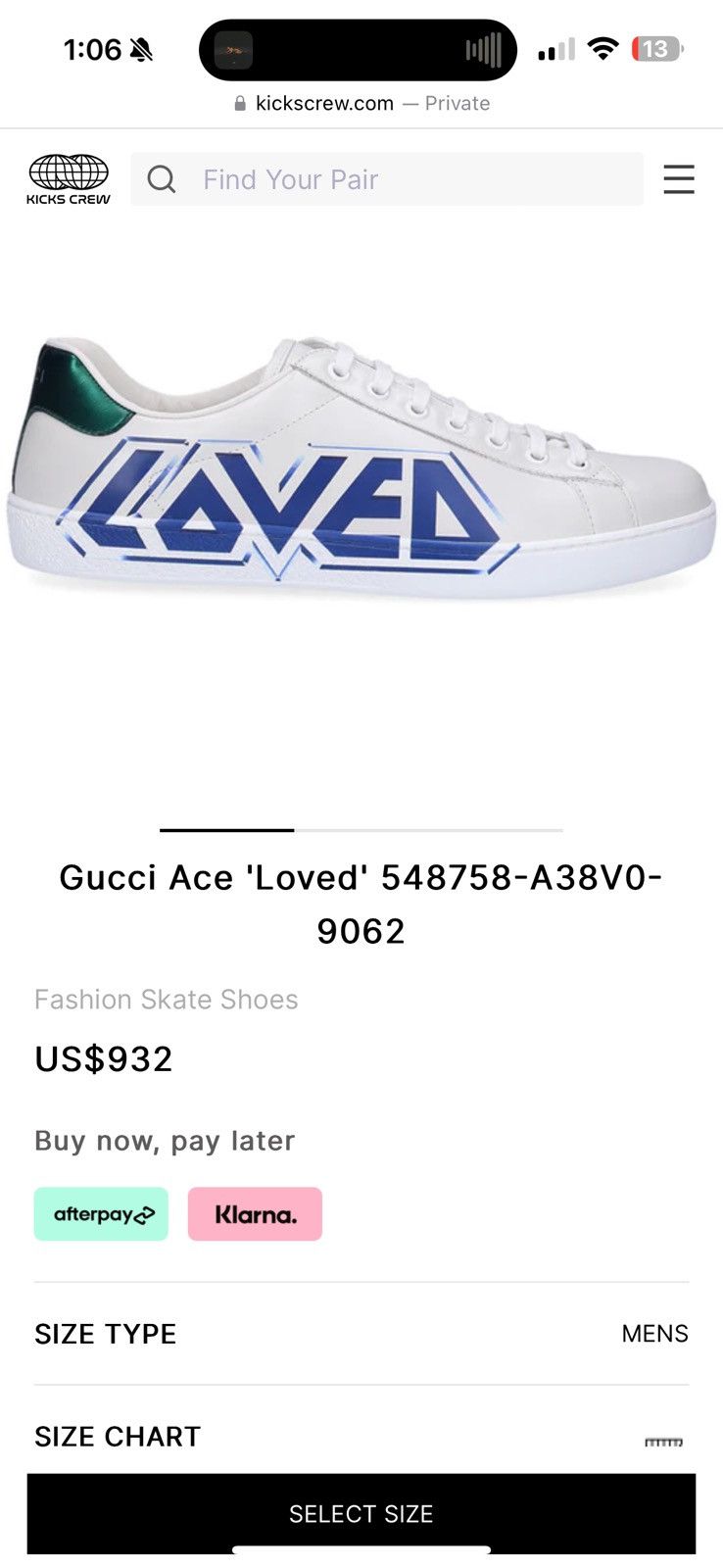Open the hamburger menu
The image size is (723, 1568).
pos(678,179)
